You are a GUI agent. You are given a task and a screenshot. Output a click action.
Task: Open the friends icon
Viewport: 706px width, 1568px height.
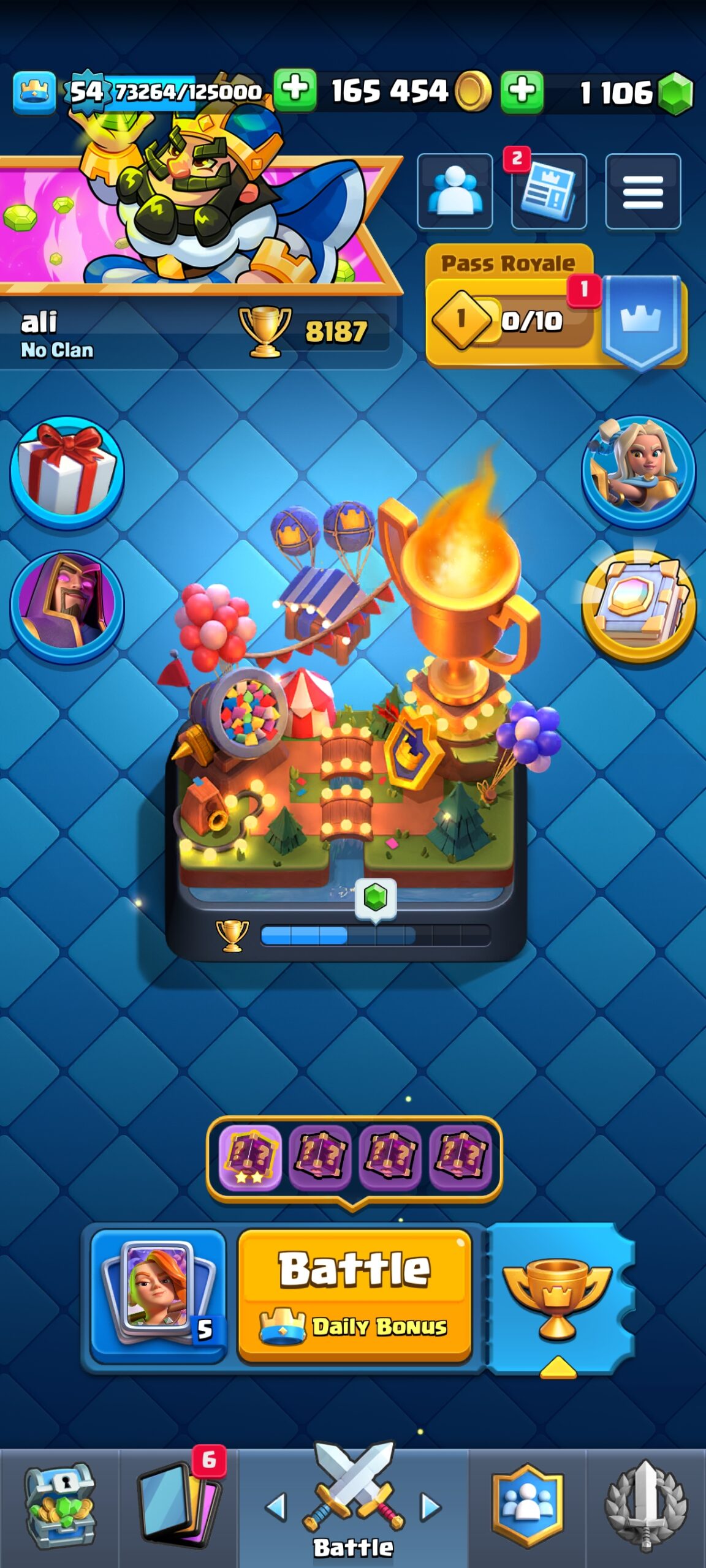pyautogui.click(x=455, y=191)
